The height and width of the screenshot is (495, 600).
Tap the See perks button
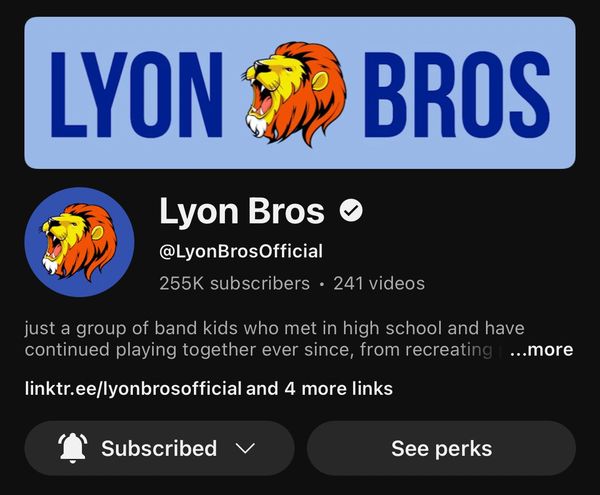click(x=441, y=448)
